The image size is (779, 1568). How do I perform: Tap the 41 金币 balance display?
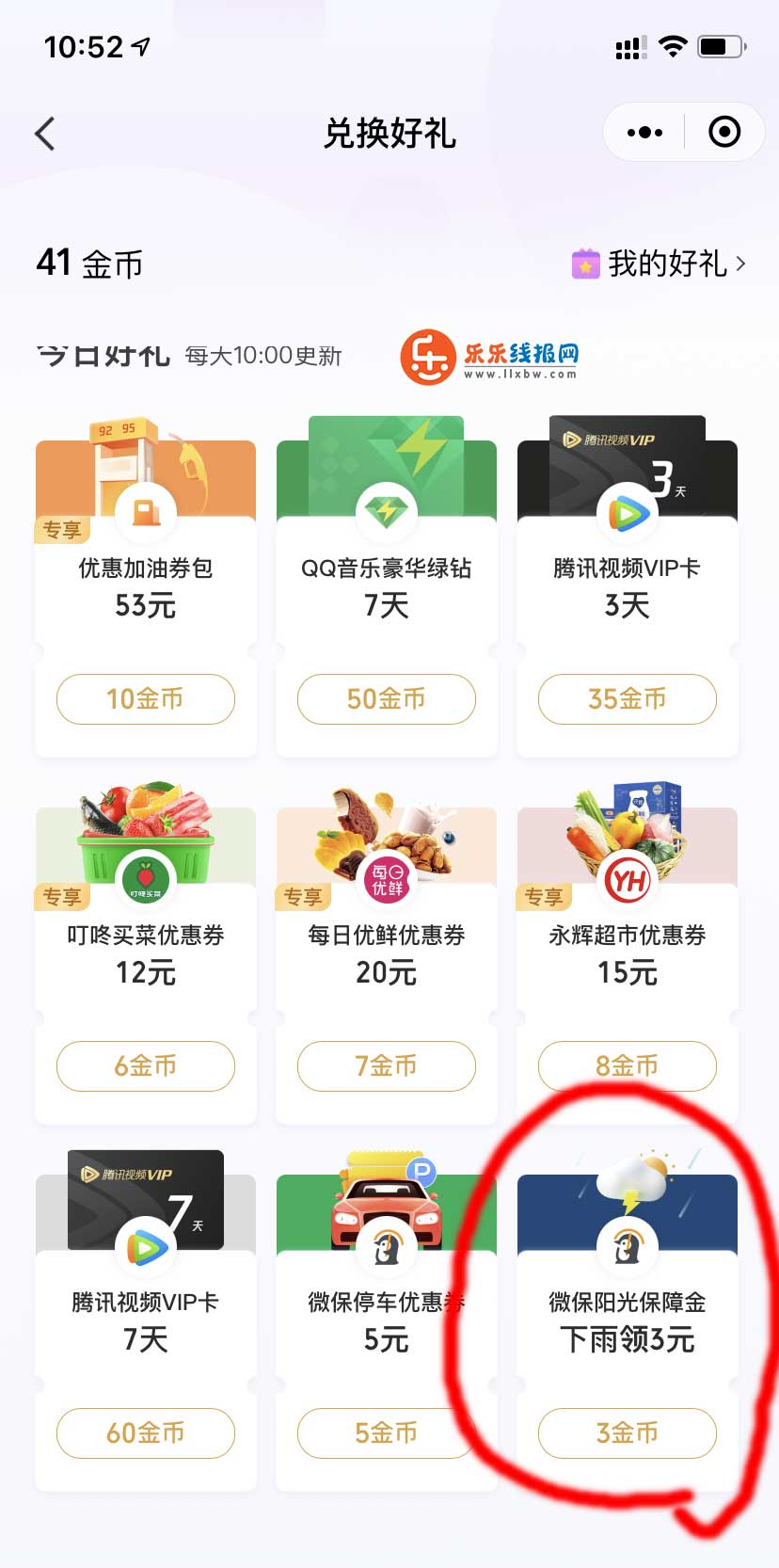click(x=89, y=263)
